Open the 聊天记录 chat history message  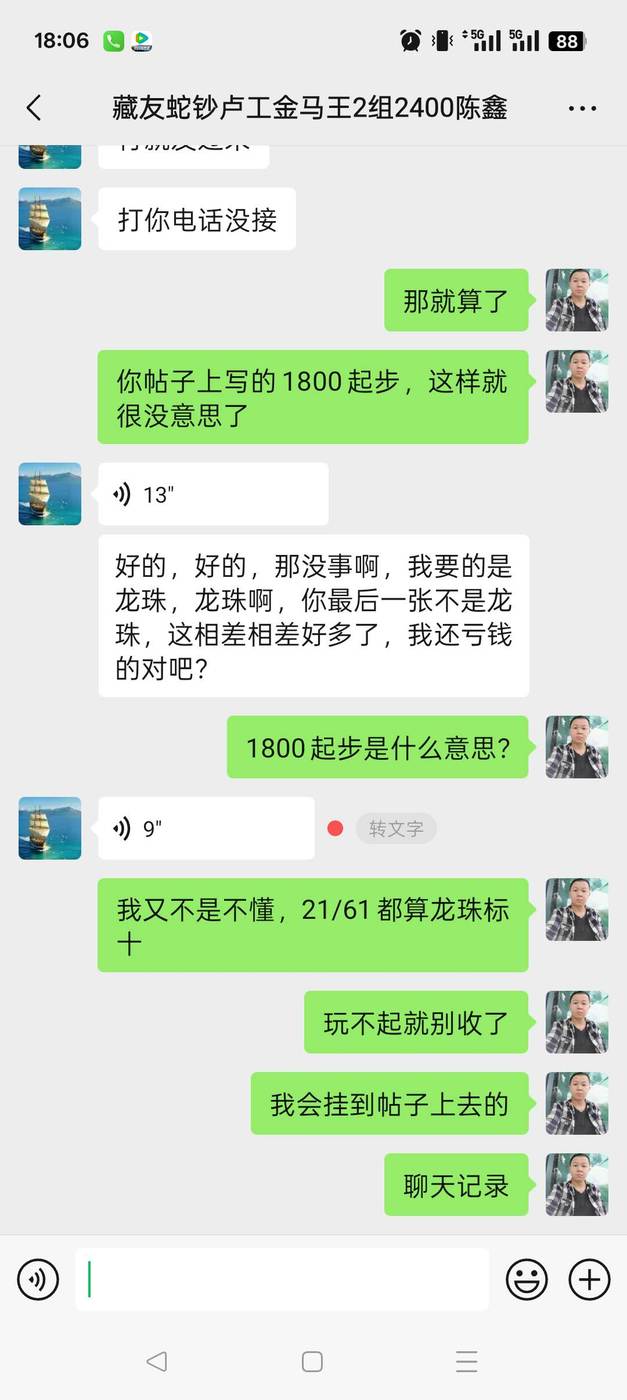[x=456, y=1186]
